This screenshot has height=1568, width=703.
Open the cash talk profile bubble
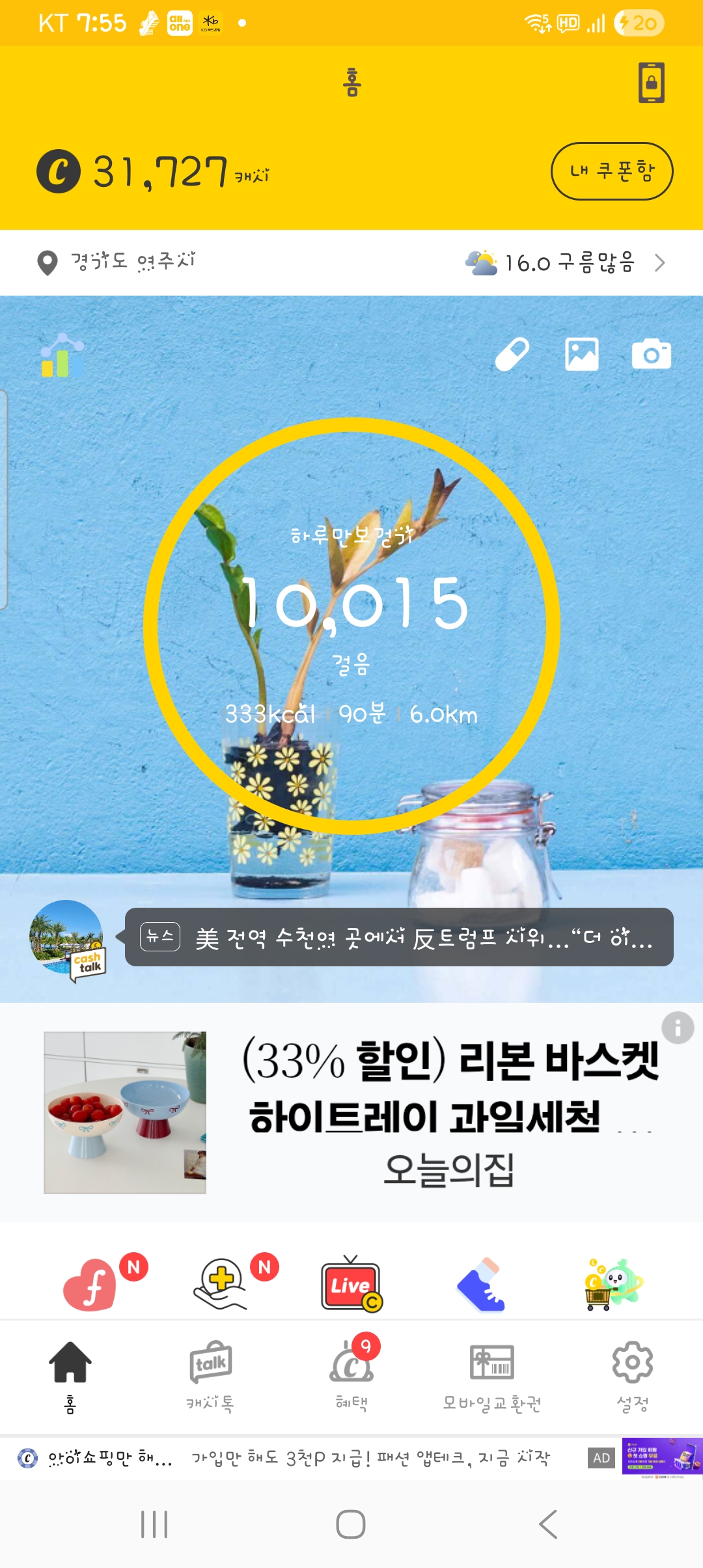click(x=67, y=938)
